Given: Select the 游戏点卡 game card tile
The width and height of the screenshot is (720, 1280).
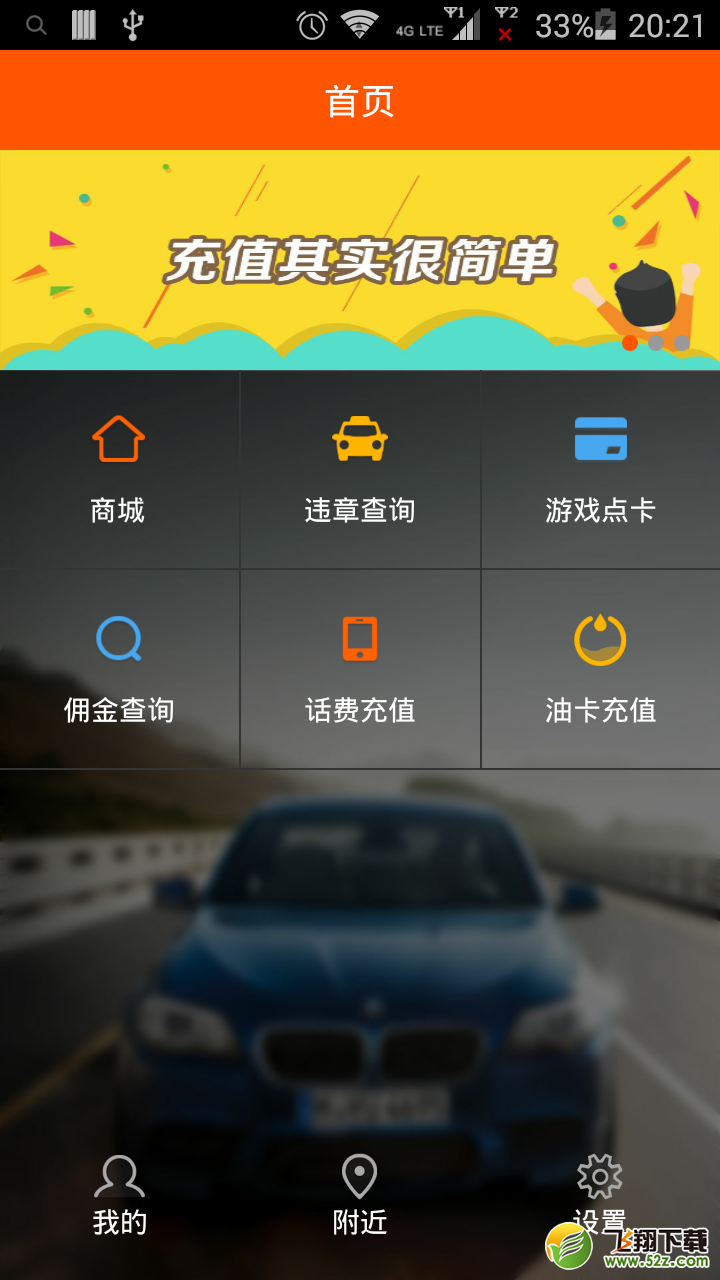Looking at the screenshot, I should click(601, 469).
